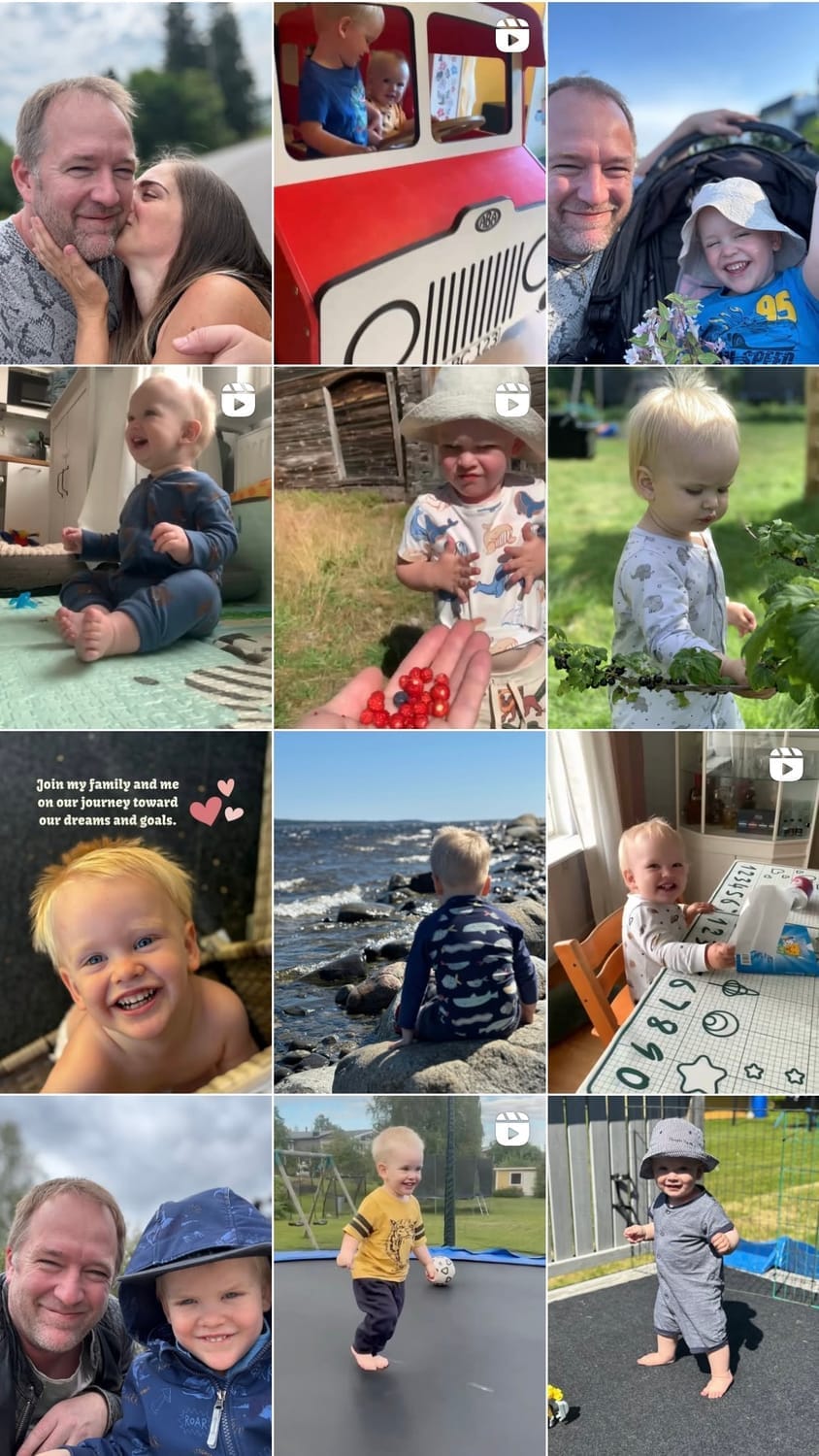Play the reel with hand holding red berries
The image size is (819, 1456).
(409, 547)
